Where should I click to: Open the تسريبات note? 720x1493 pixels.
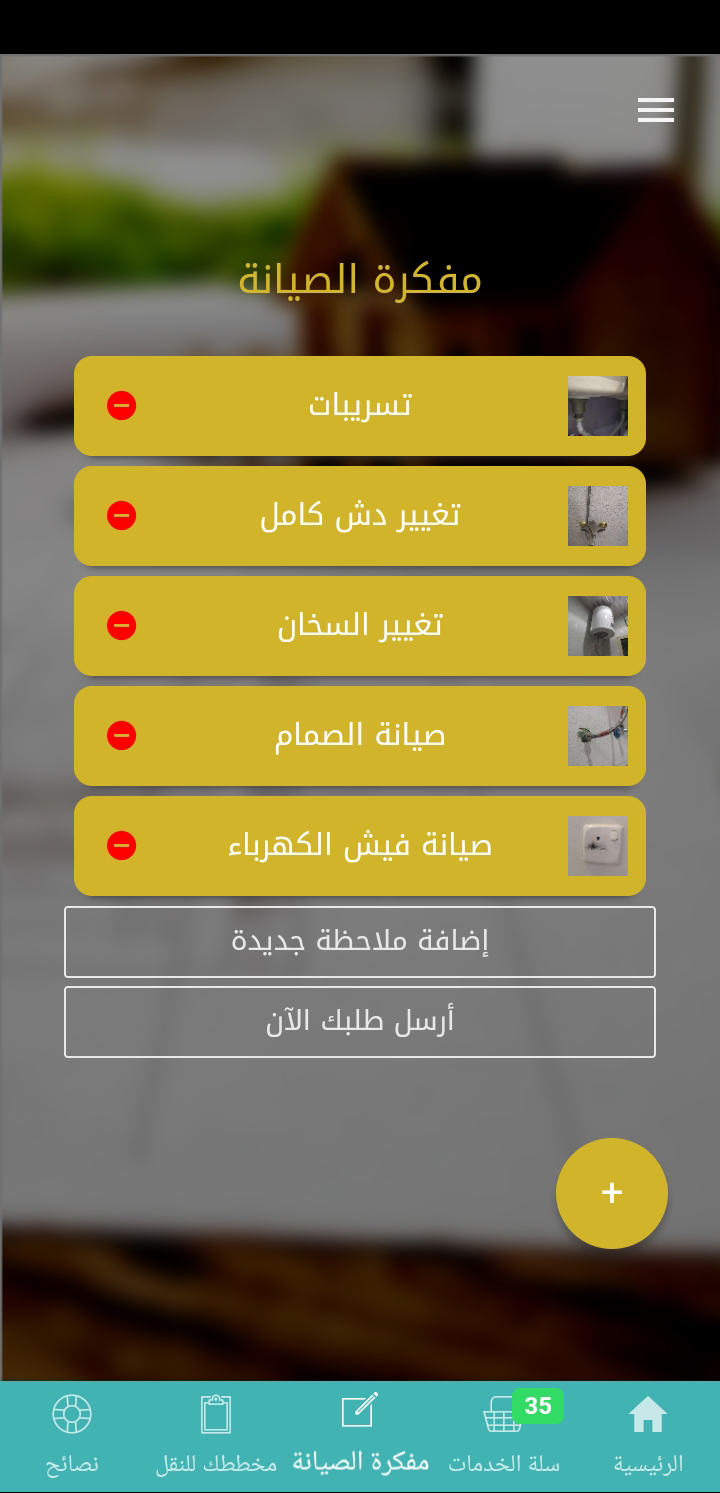[360, 406]
